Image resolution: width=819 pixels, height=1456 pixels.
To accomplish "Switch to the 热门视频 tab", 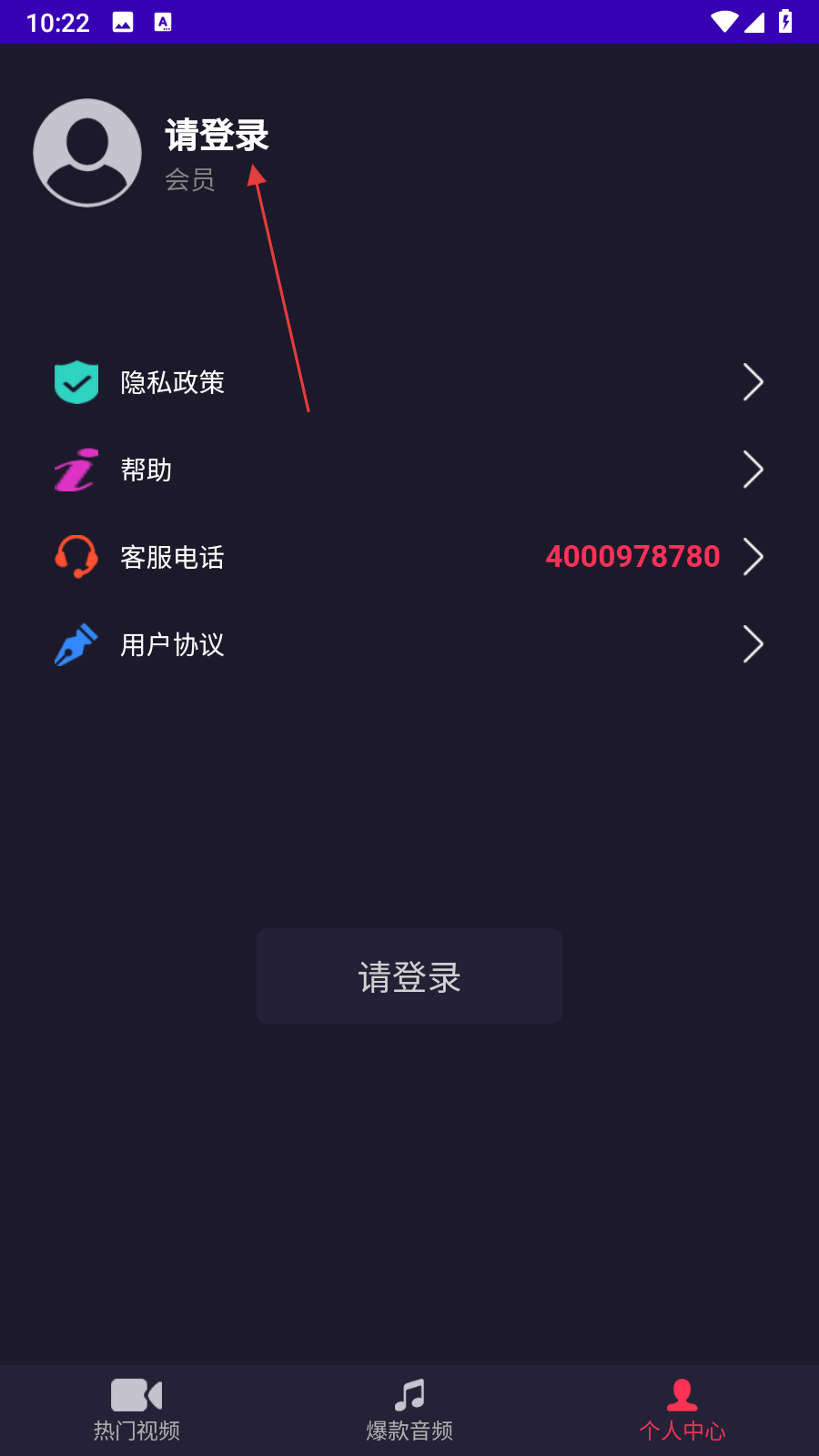I will [136, 1410].
